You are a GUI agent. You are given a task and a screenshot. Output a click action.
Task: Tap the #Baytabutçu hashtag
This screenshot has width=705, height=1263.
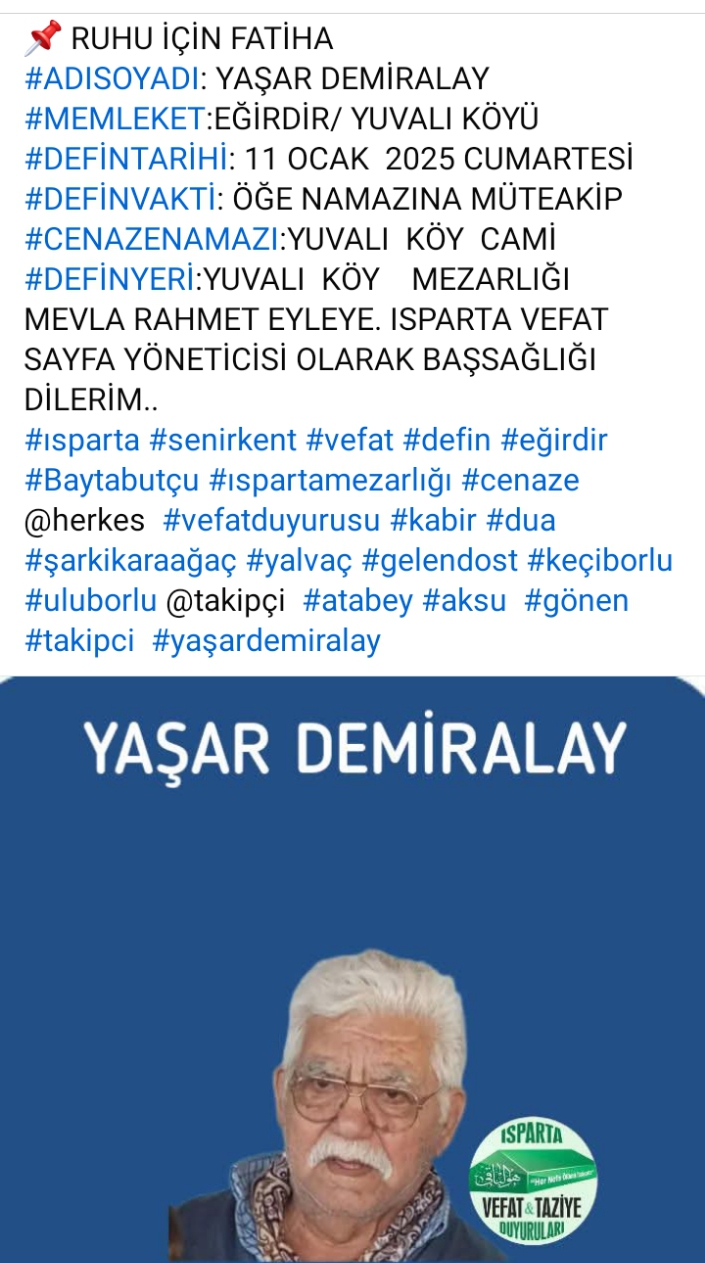[112, 481]
